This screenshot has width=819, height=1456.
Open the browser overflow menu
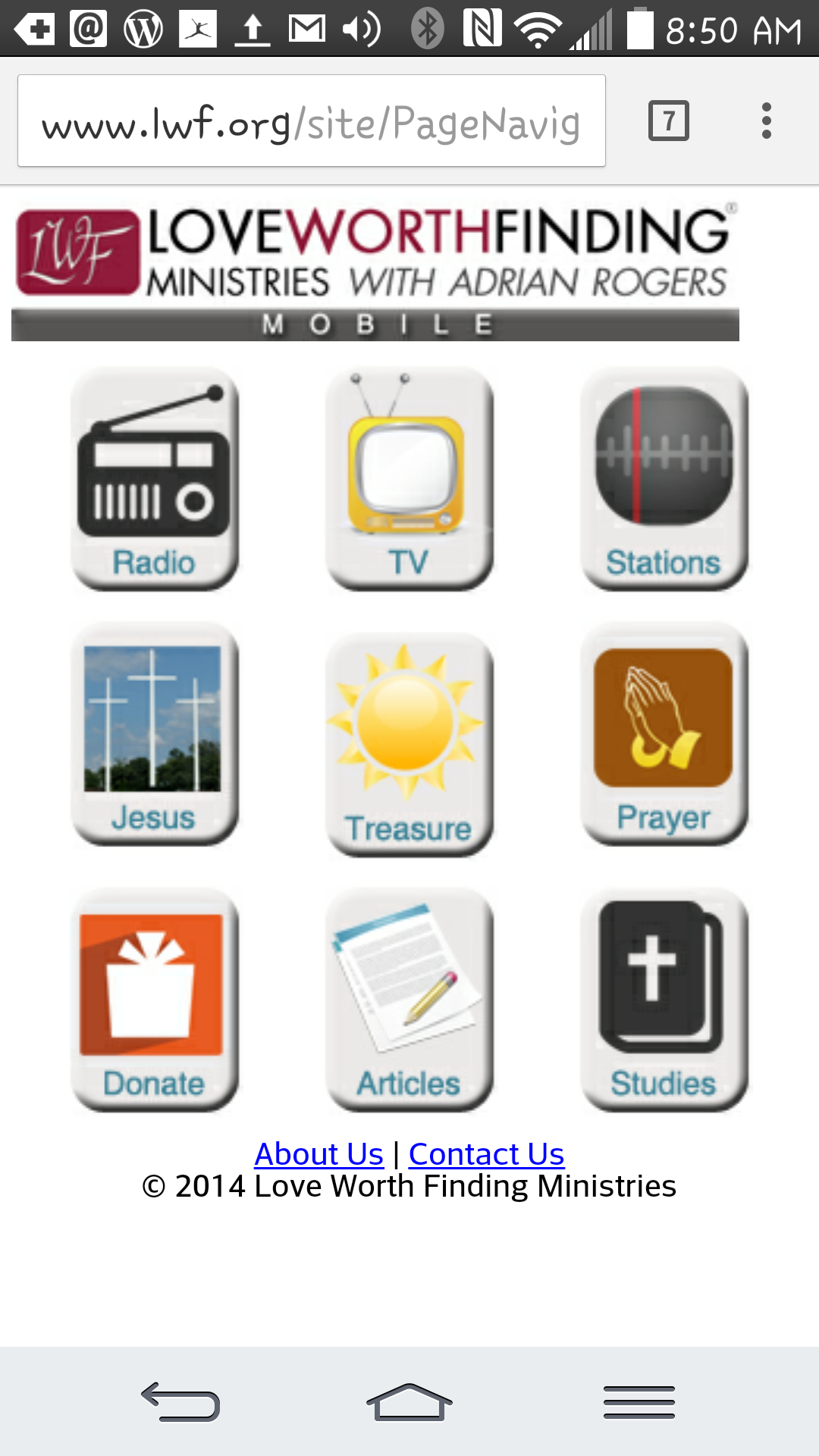(767, 121)
